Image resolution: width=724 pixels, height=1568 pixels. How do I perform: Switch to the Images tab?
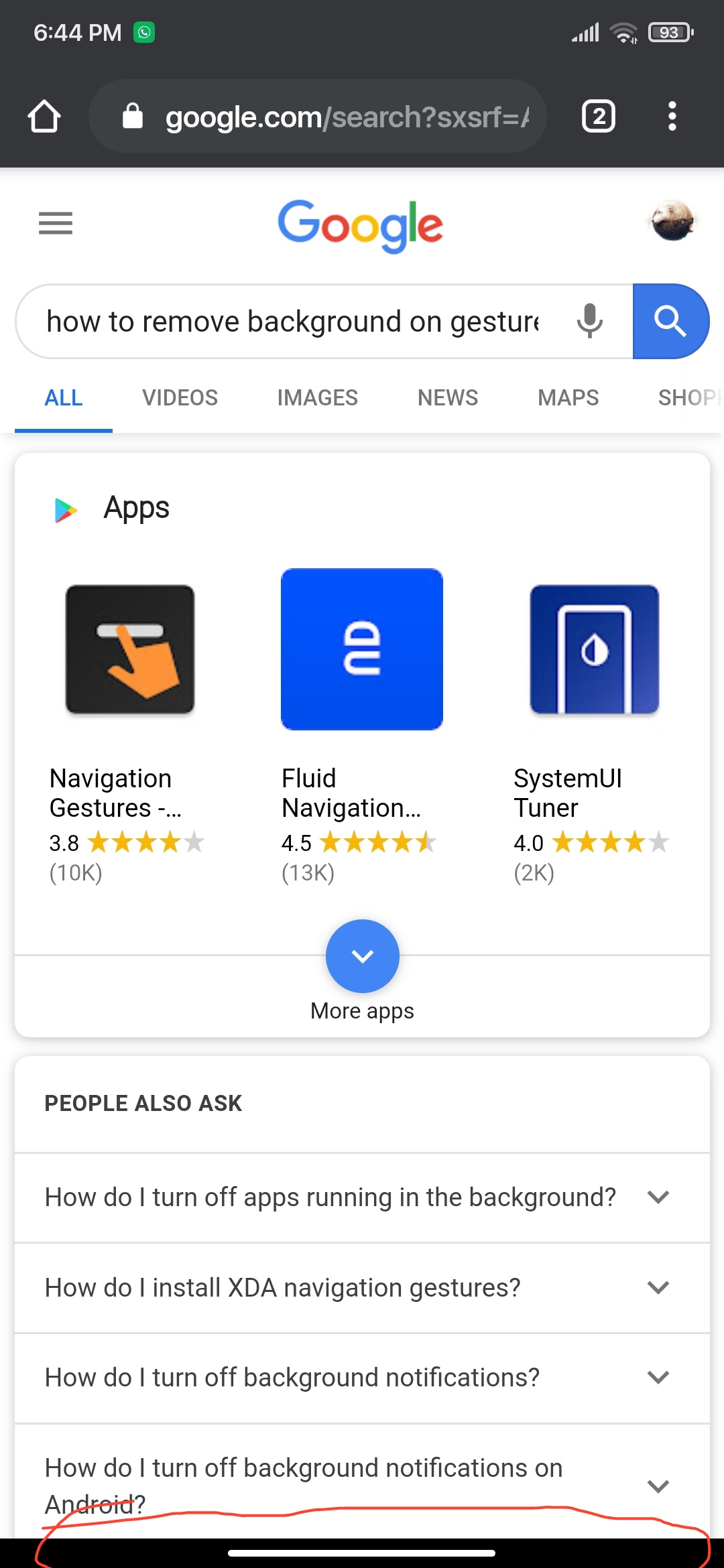pyautogui.click(x=317, y=398)
